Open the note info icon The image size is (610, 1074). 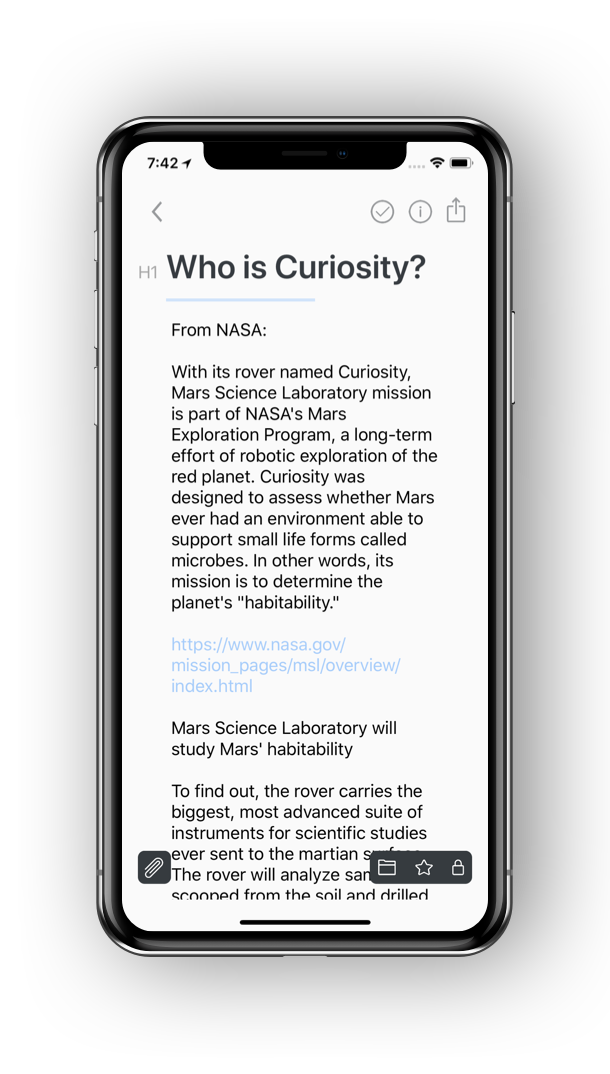click(420, 211)
